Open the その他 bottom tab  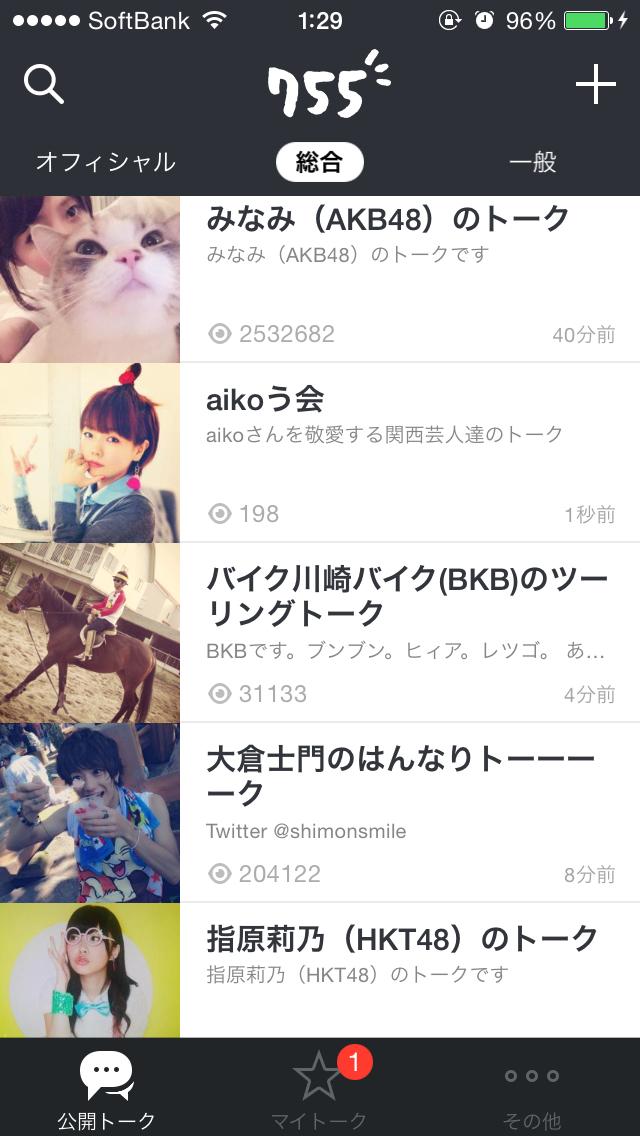[x=532, y=1088]
